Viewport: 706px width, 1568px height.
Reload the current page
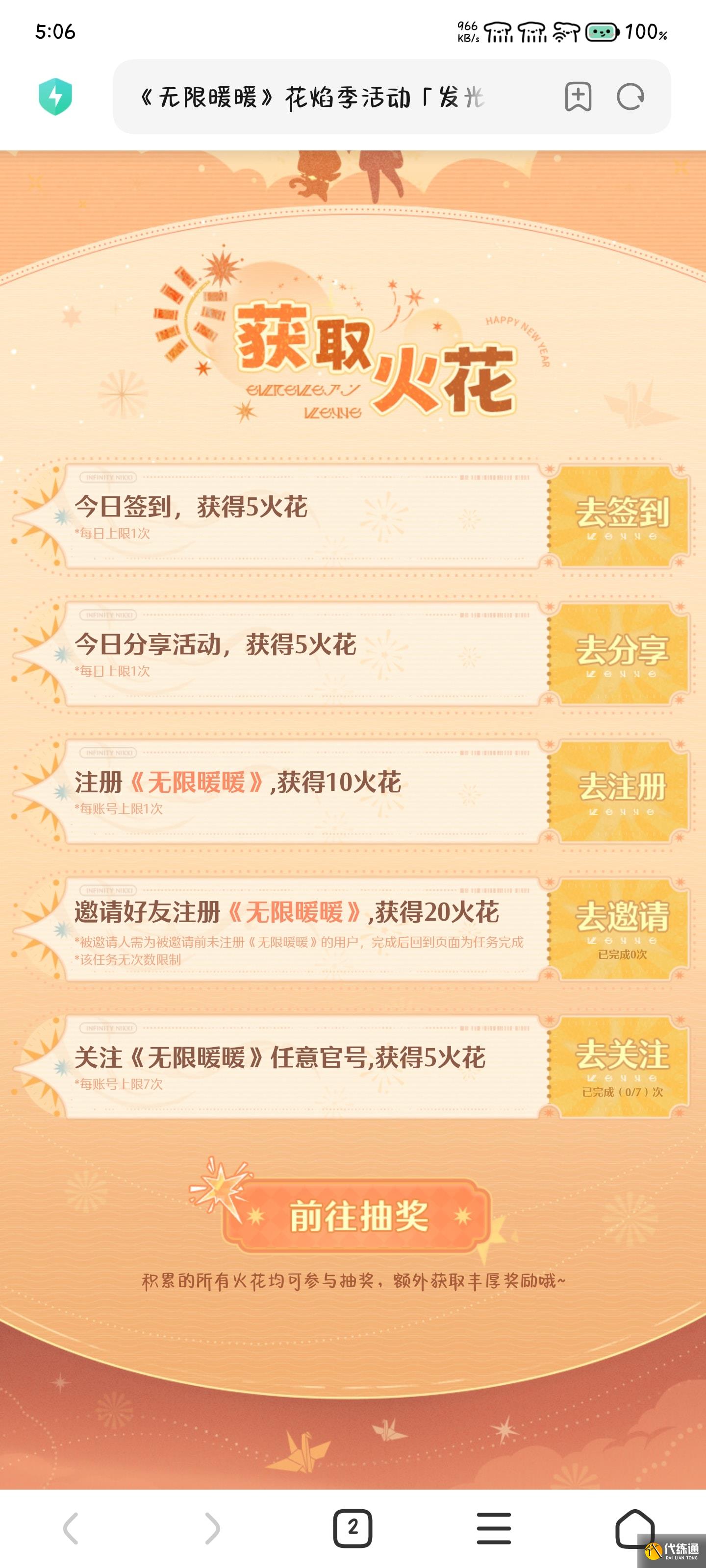pyautogui.click(x=630, y=97)
